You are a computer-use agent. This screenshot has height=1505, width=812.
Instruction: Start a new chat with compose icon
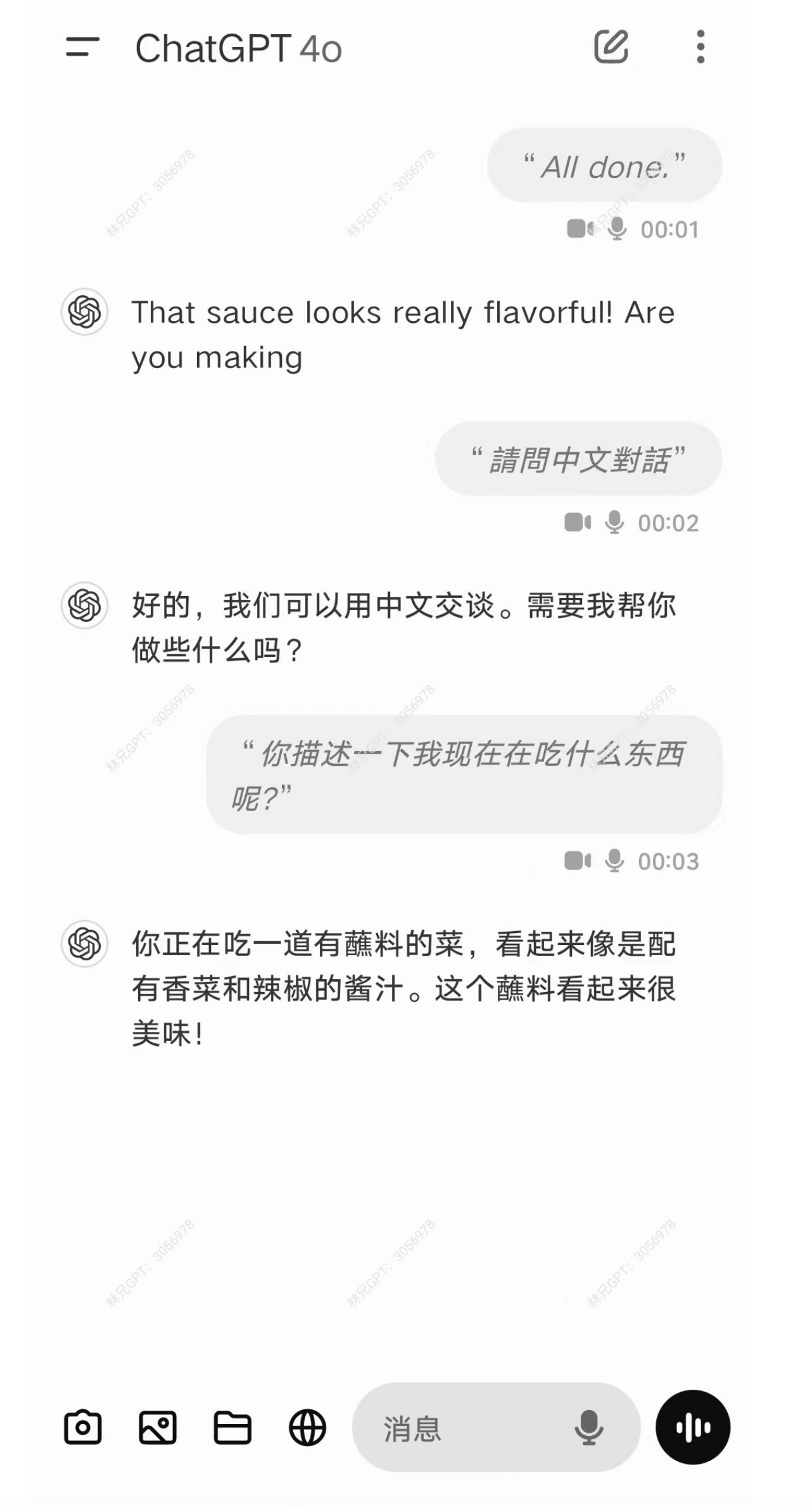tap(611, 46)
